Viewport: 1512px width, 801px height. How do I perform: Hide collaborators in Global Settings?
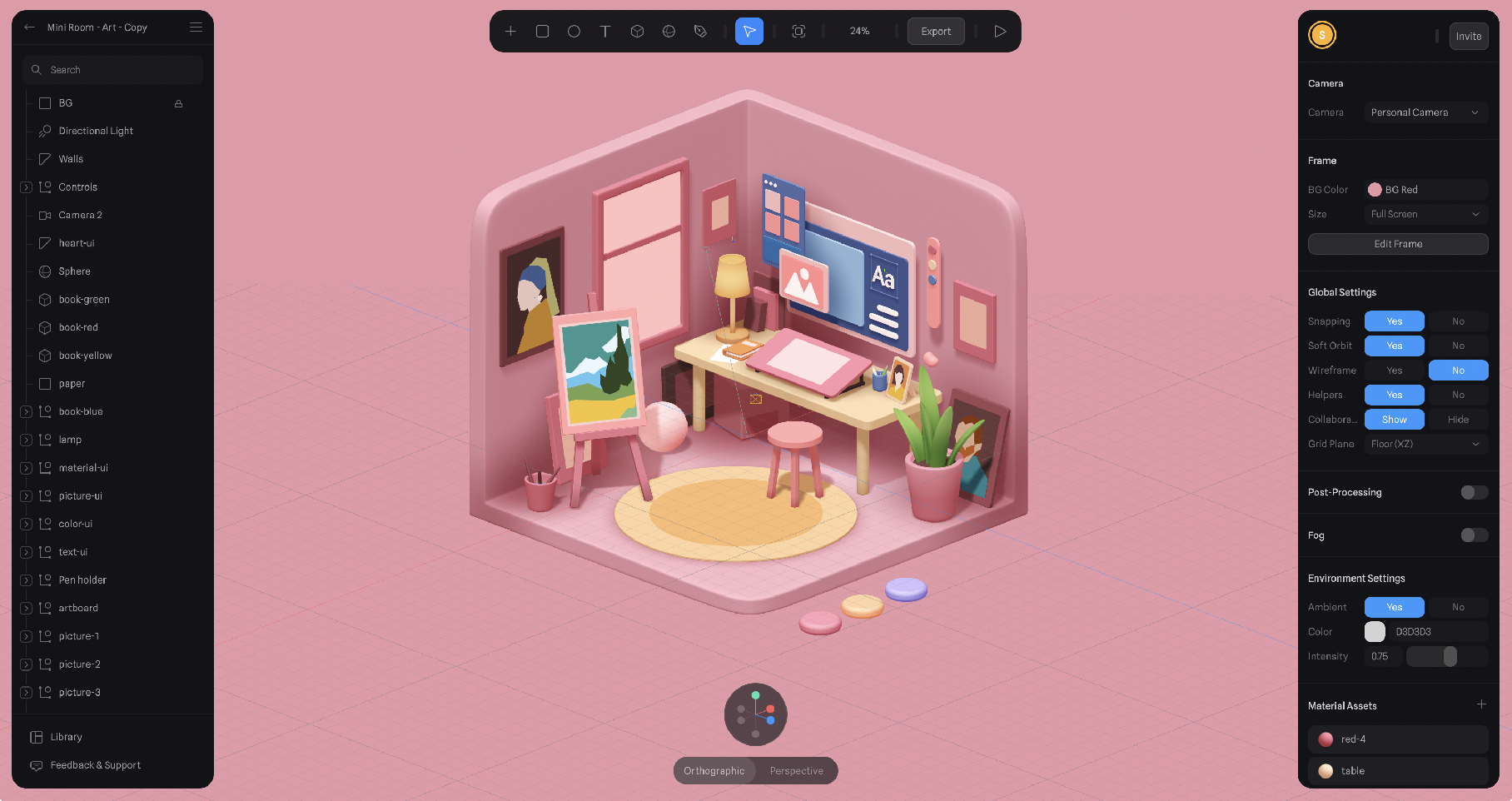coord(1458,420)
